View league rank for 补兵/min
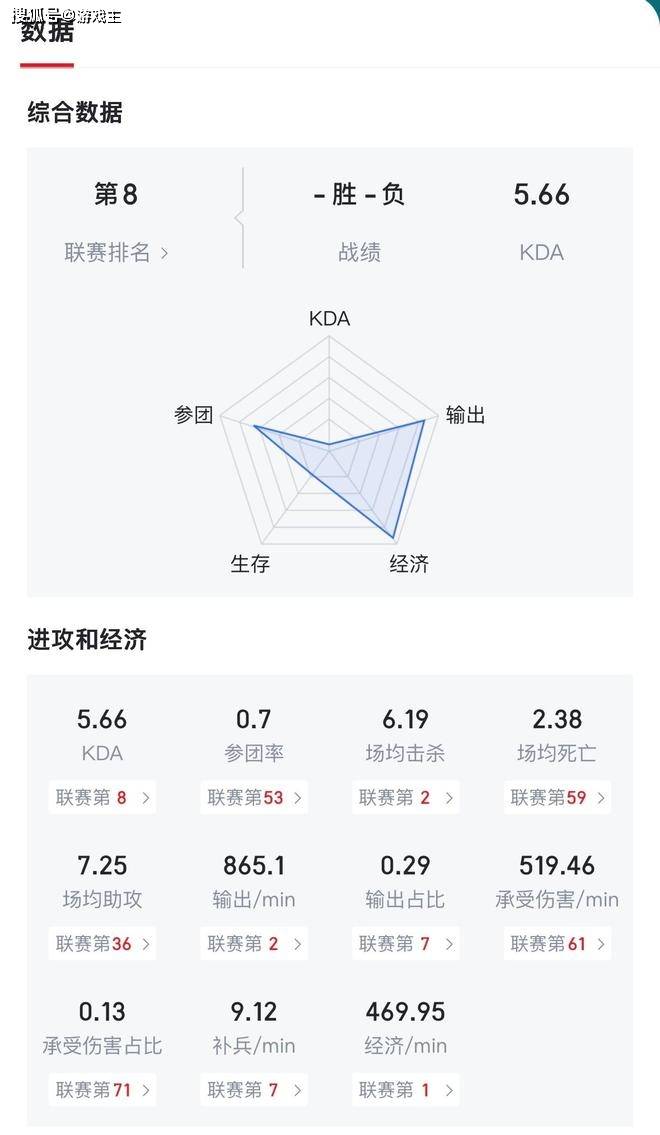Image resolution: width=660 pixels, height=1135 pixels. click(x=254, y=1089)
